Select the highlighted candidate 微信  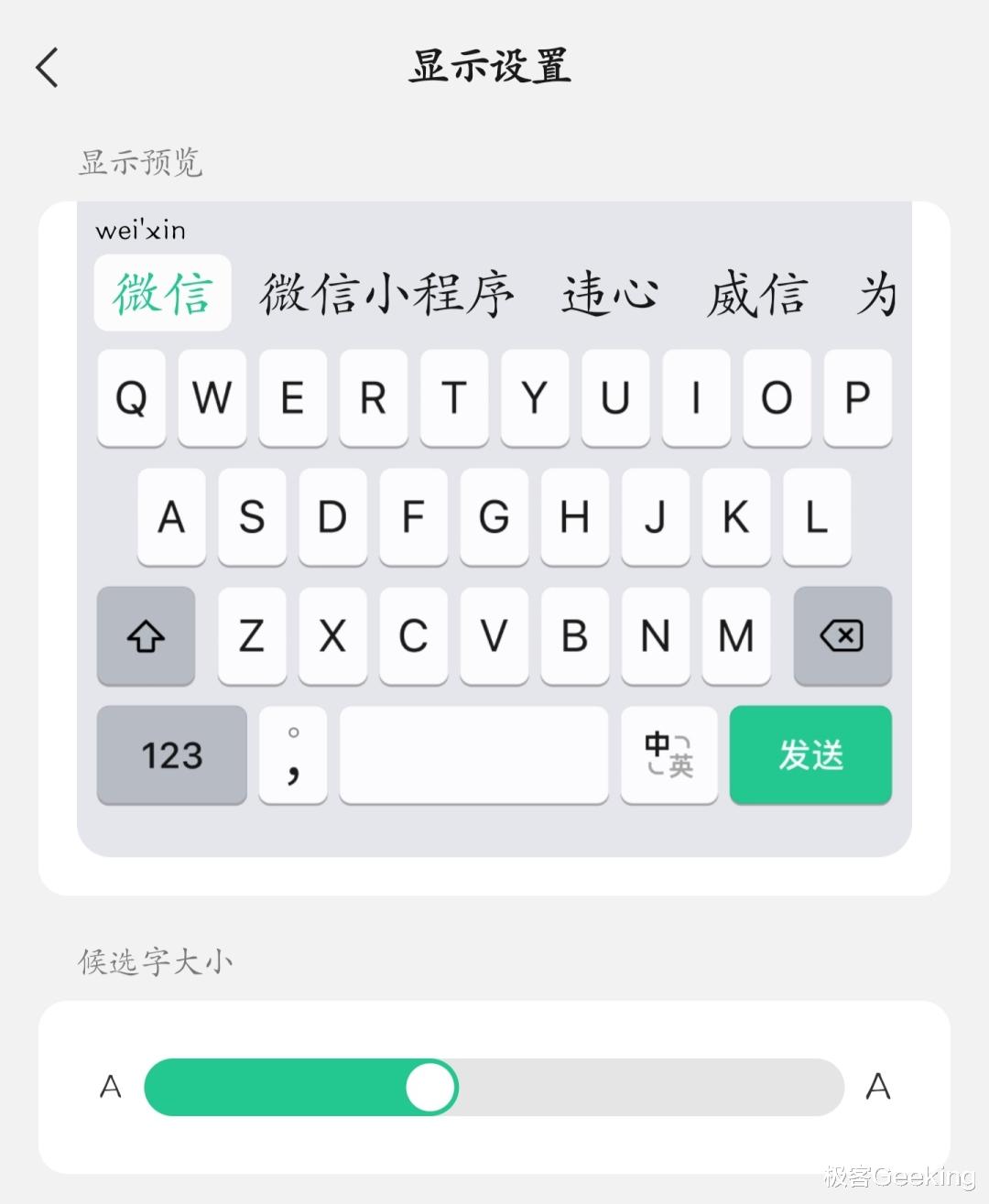162,295
